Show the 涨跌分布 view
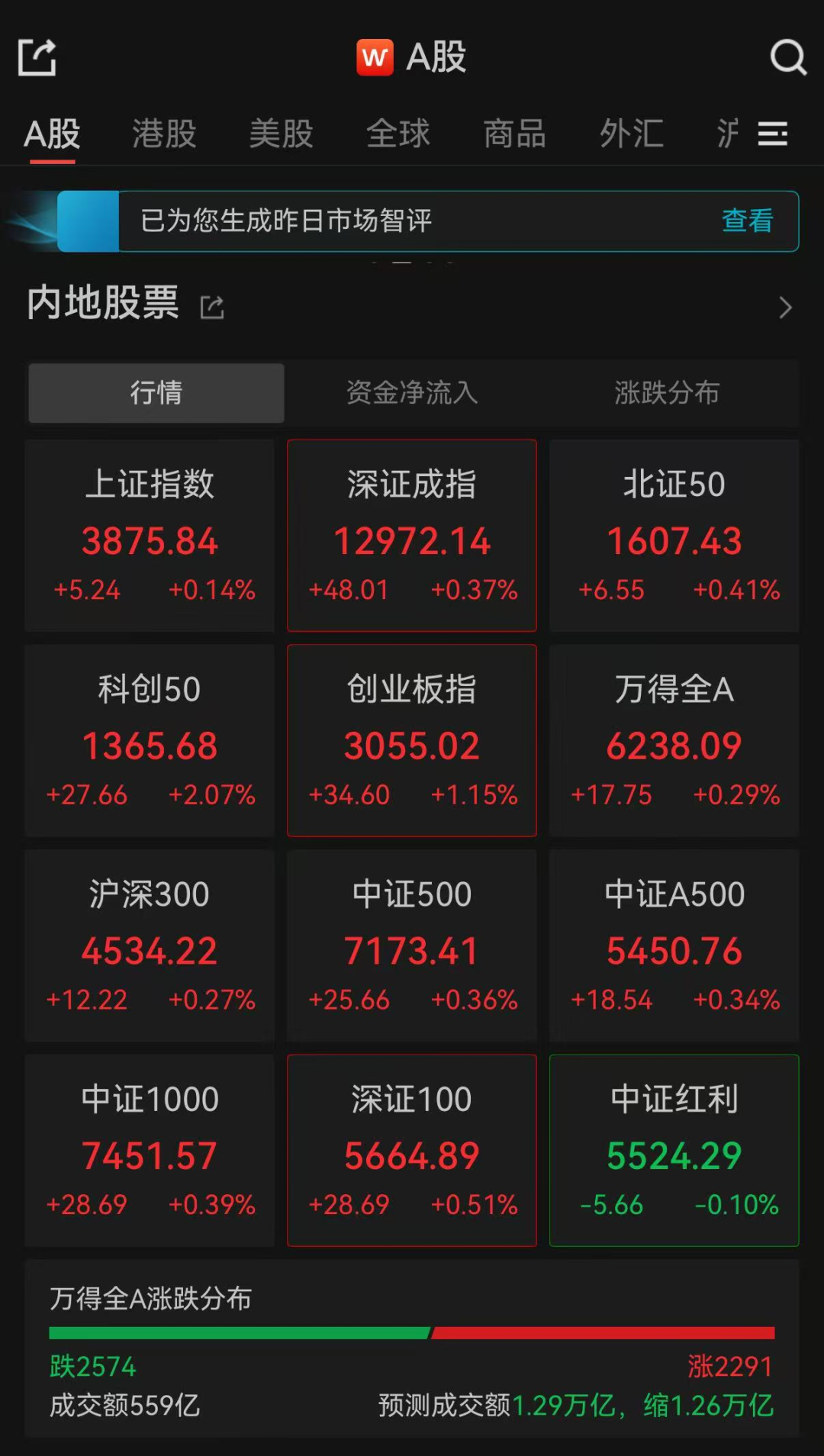This screenshot has height=1456, width=824. pos(667,393)
